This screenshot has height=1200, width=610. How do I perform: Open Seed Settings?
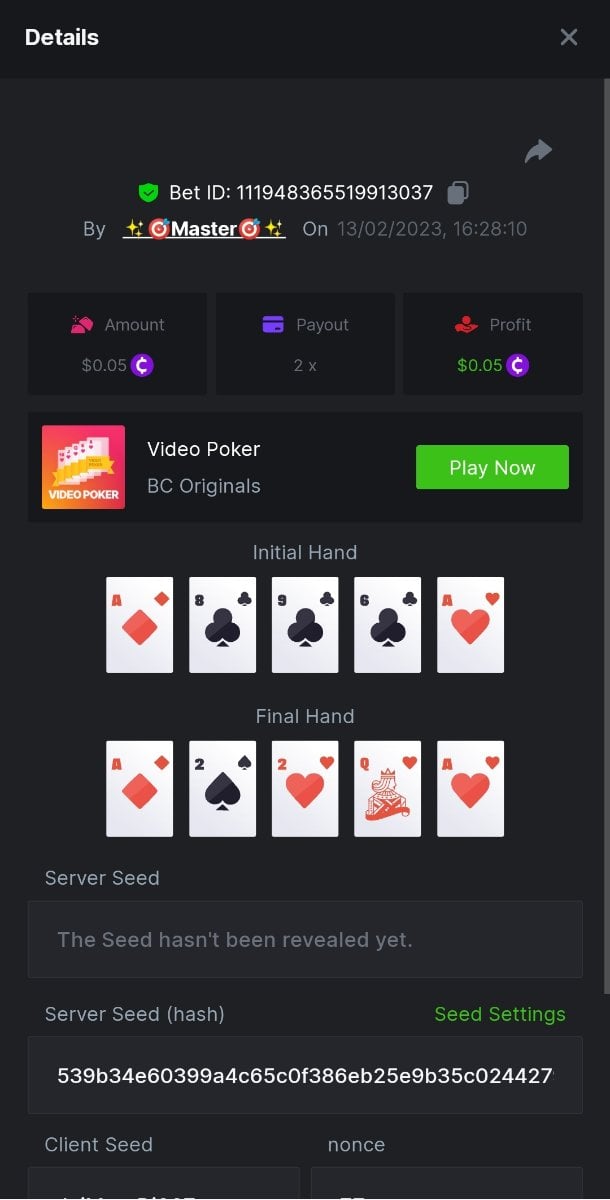[499, 1014]
